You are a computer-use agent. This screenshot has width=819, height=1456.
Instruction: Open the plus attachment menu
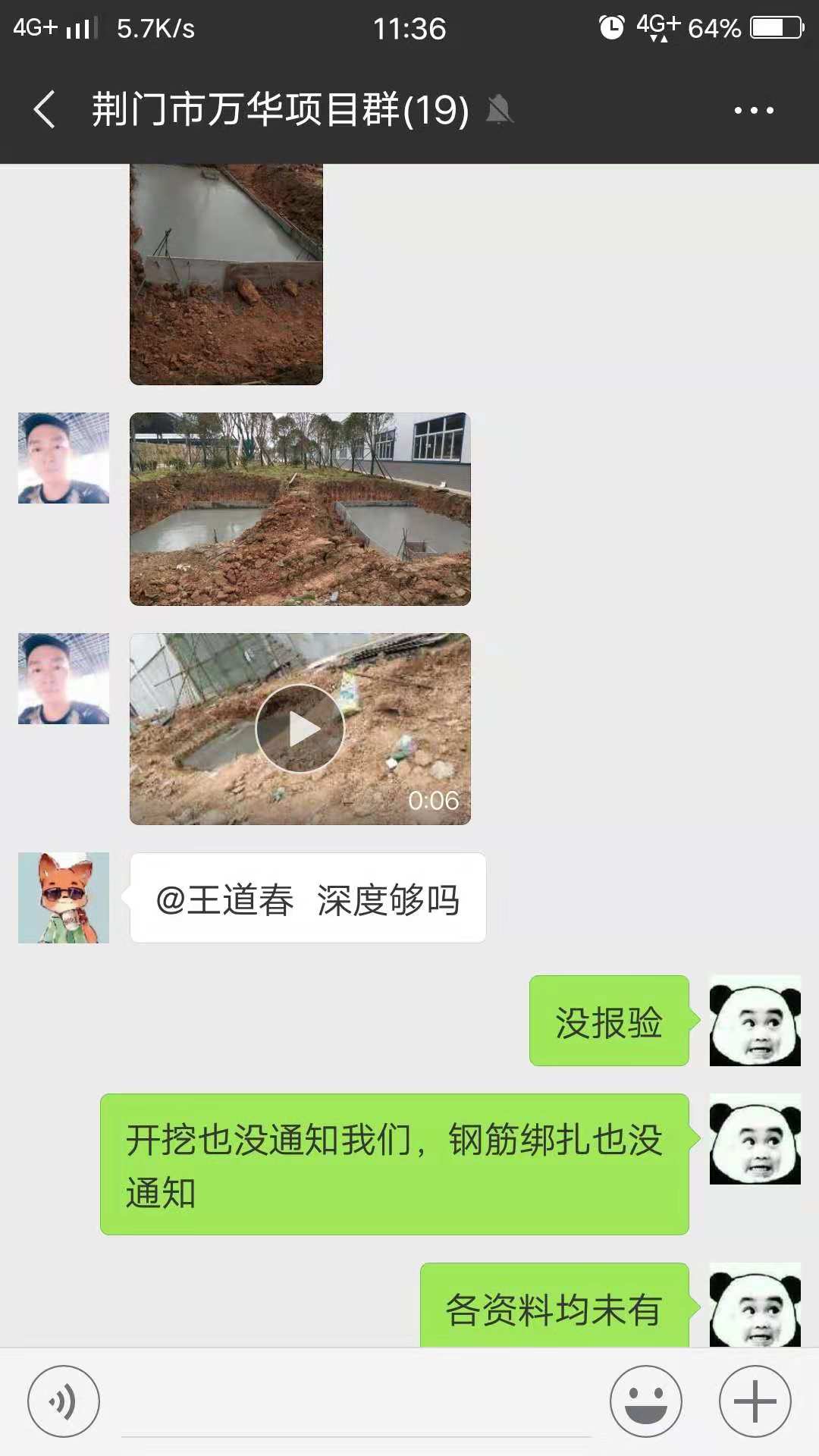(755, 1401)
